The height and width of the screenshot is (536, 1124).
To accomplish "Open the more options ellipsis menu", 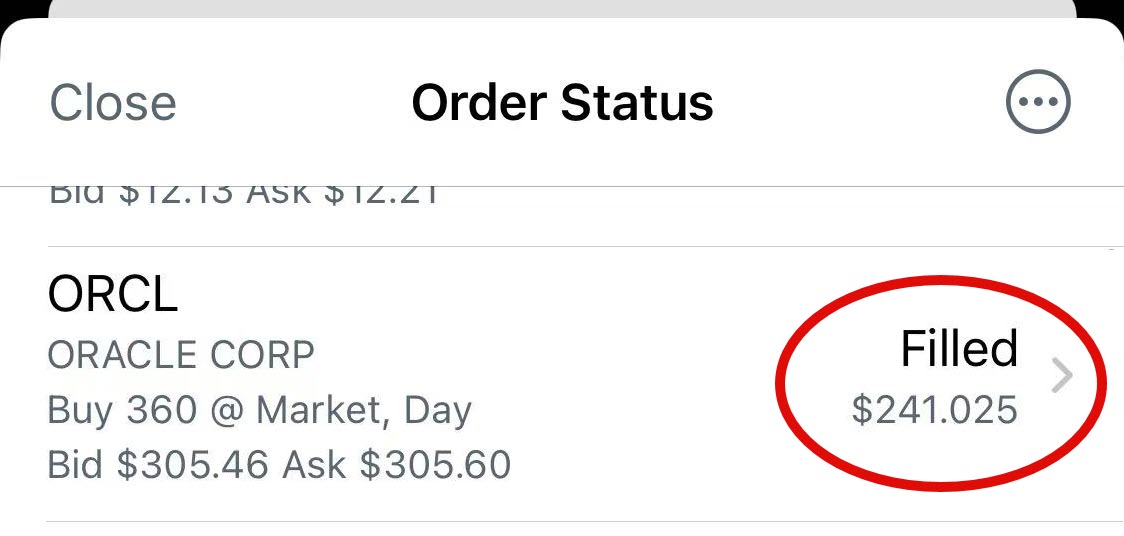I will point(1038,102).
